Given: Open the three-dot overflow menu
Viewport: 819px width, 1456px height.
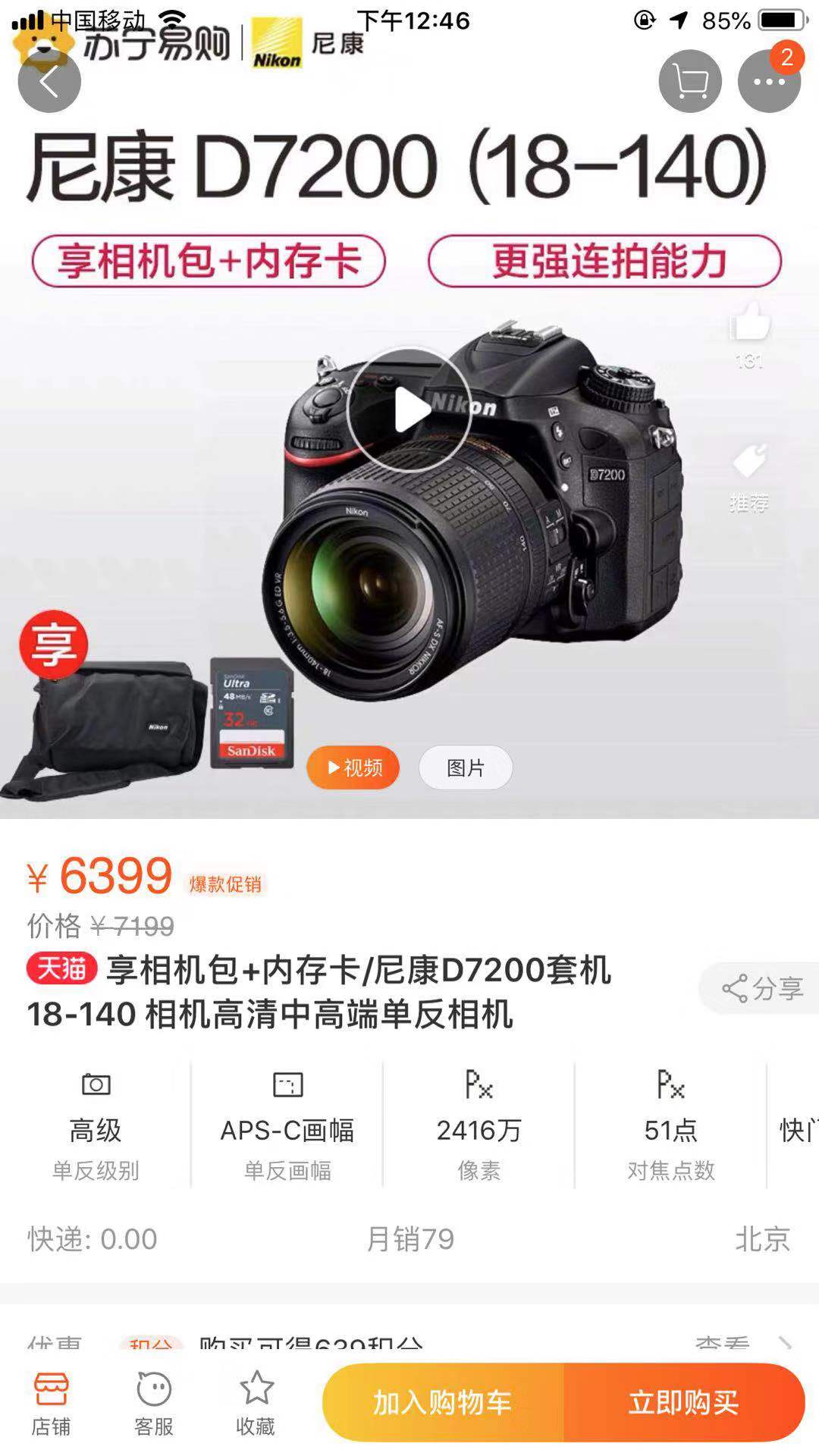Looking at the screenshot, I should tap(768, 82).
